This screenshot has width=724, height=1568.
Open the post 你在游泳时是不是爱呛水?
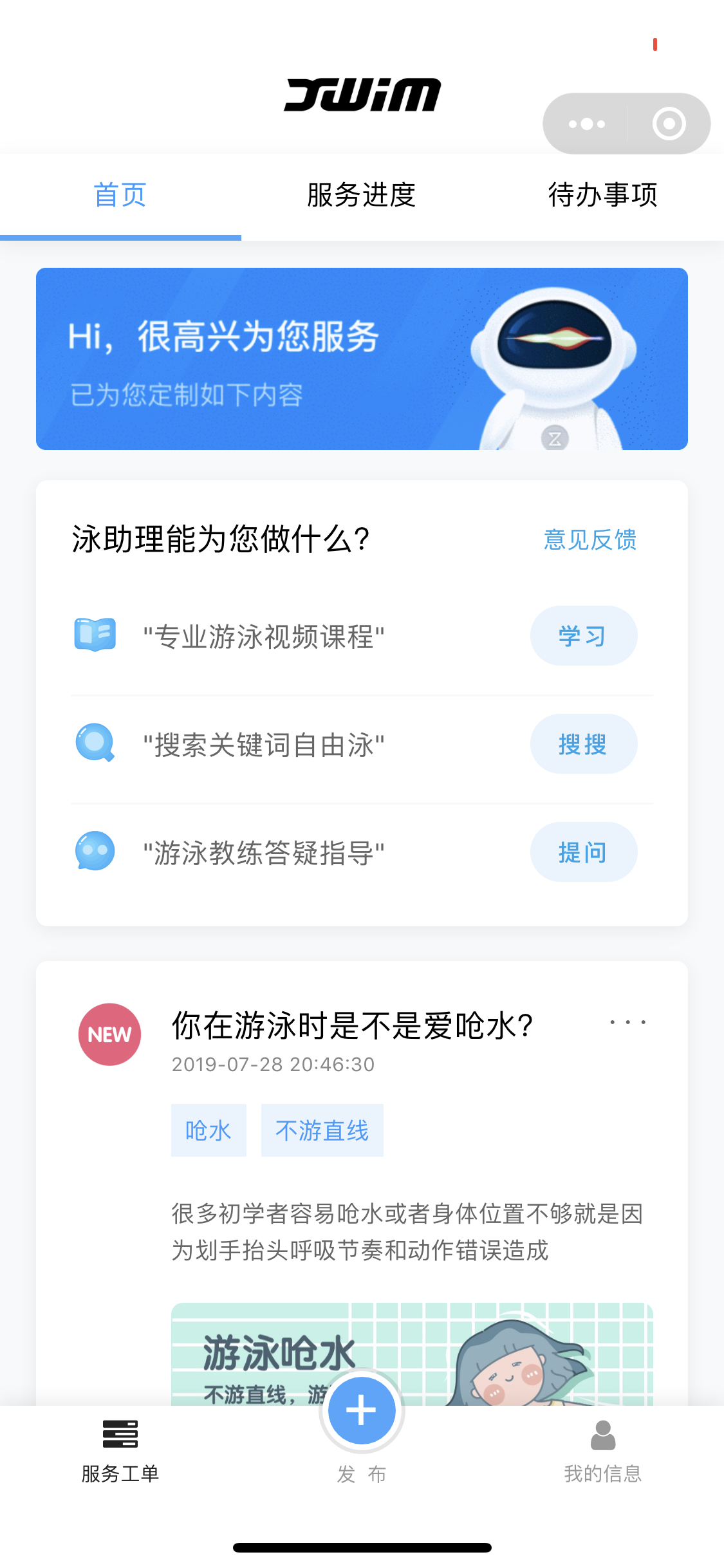352,1025
